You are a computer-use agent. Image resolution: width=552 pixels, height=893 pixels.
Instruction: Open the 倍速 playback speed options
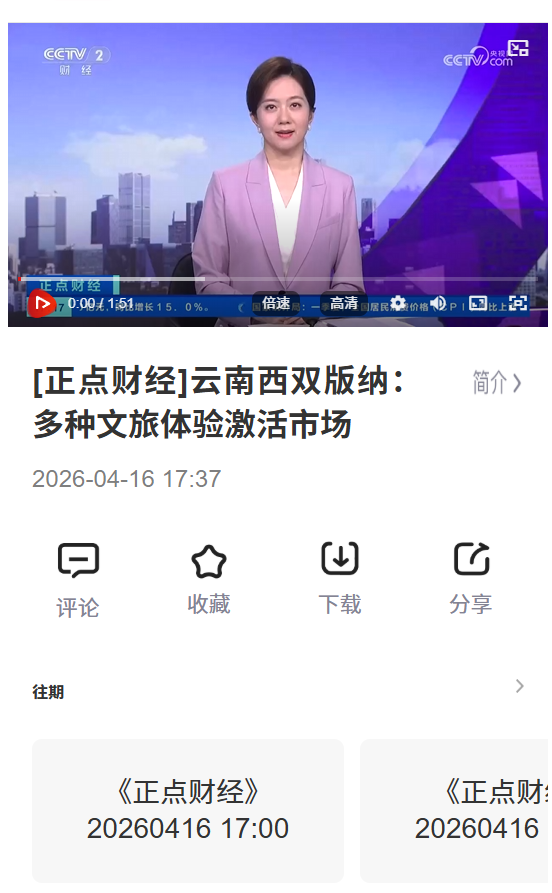tap(276, 303)
